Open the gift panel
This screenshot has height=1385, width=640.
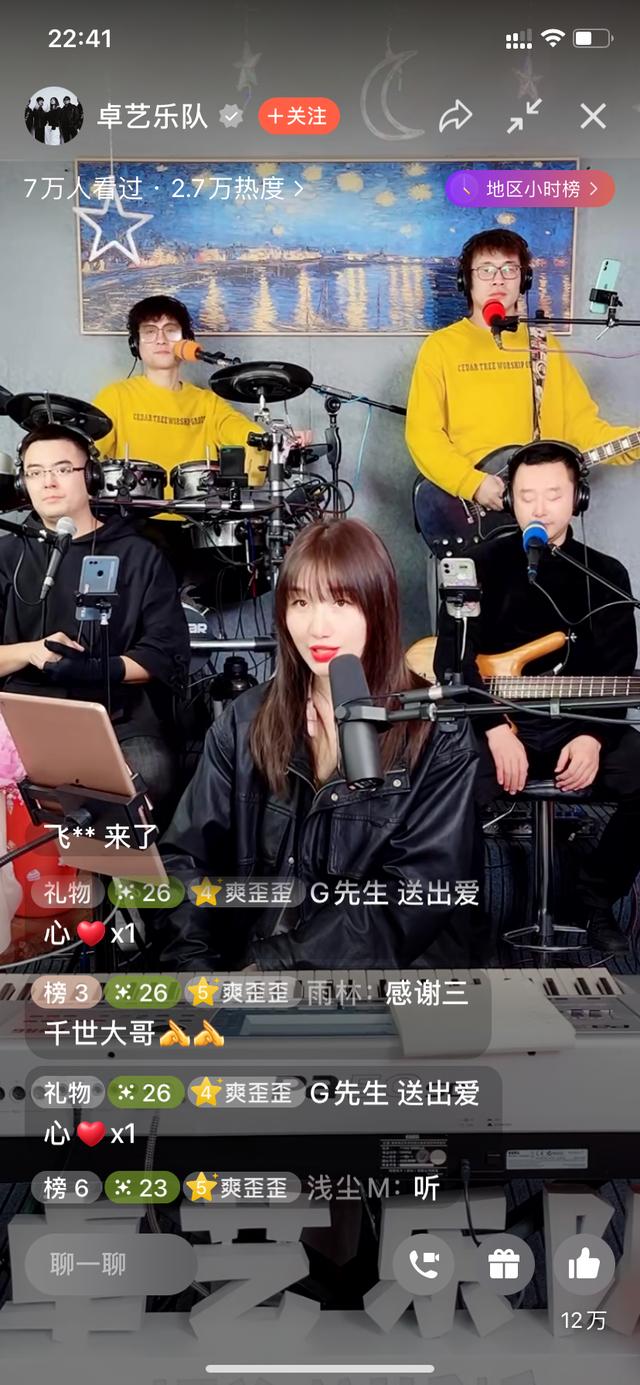[x=503, y=1264]
